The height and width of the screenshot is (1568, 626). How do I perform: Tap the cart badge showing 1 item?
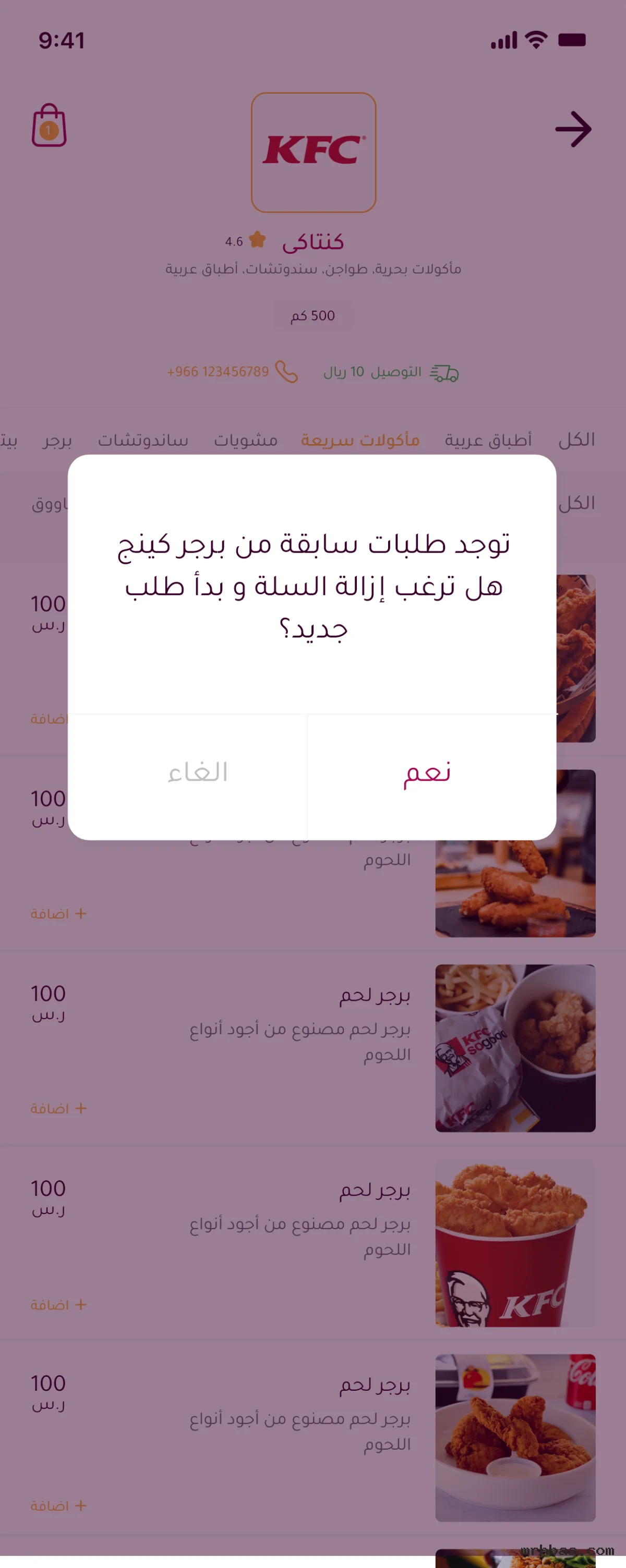point(48,130)
